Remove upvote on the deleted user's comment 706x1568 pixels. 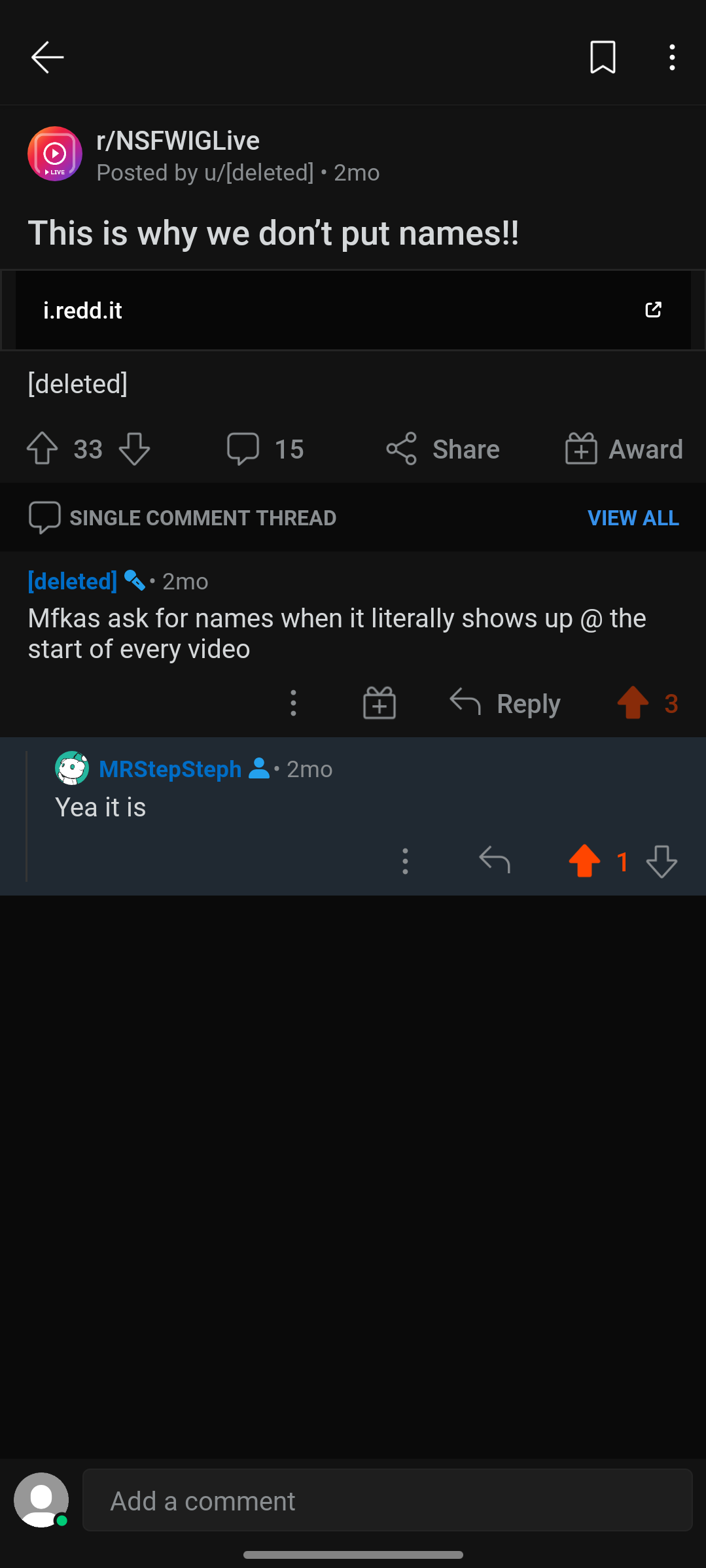(x=633, y=703)
